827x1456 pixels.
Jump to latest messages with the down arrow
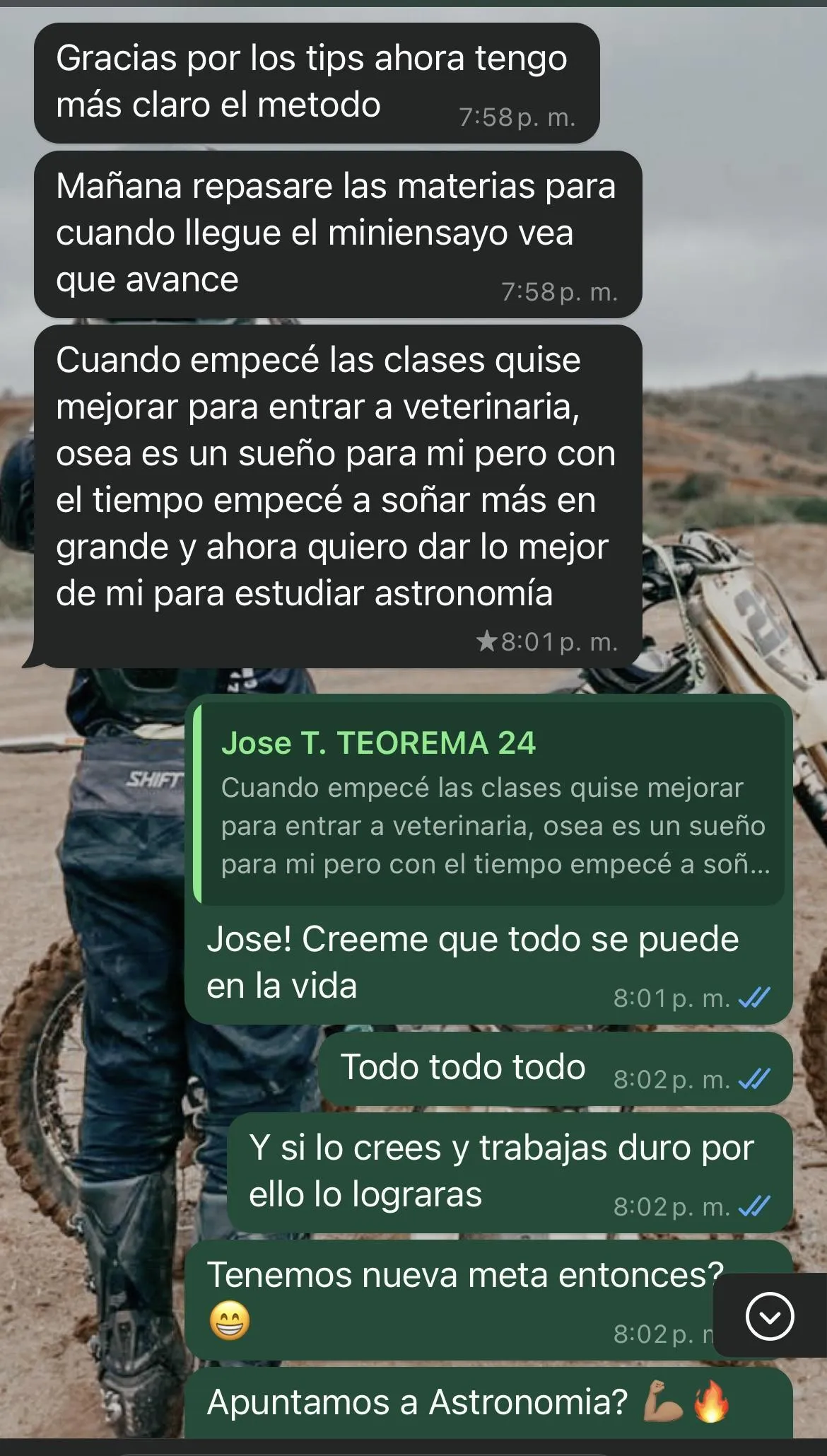click(769, 1315)
